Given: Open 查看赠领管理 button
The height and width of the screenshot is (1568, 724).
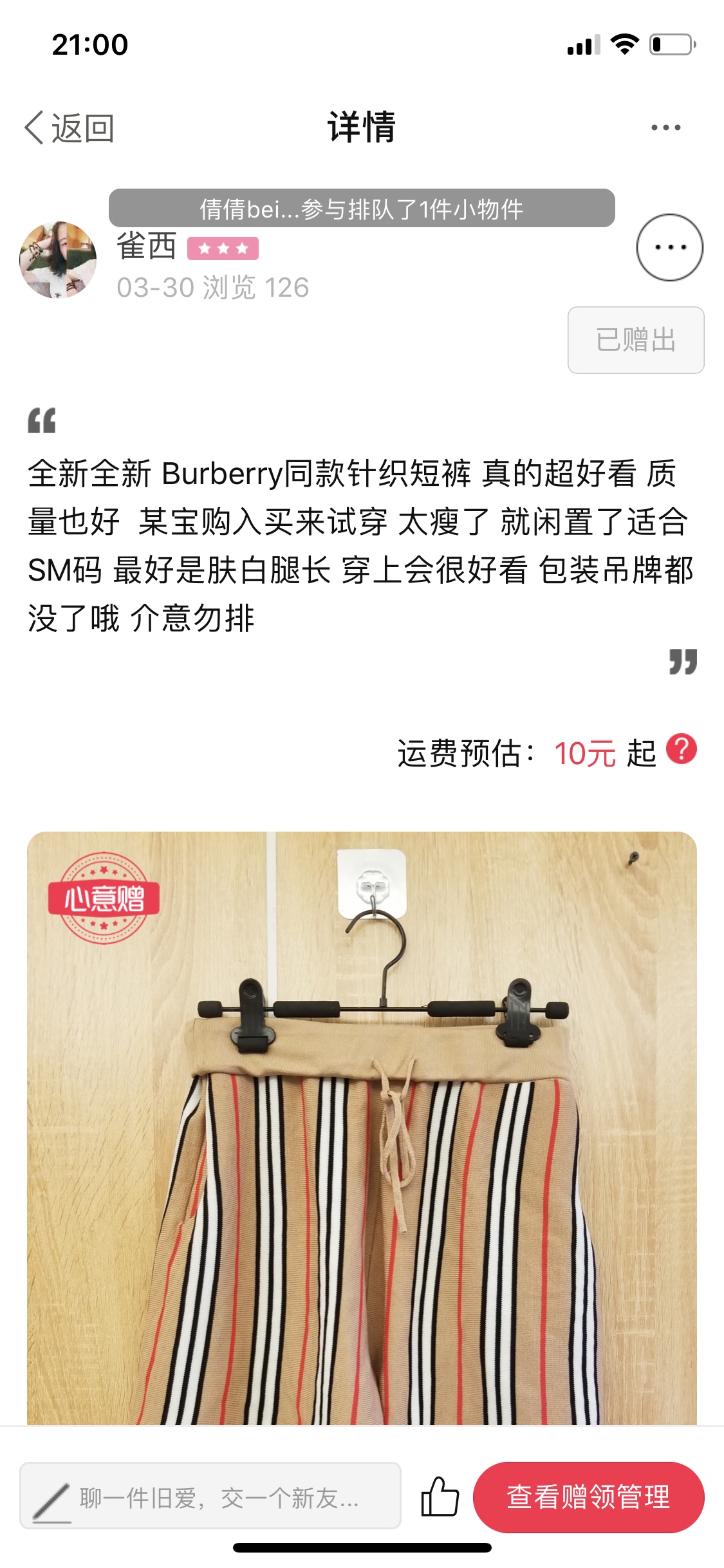Looking at the screenshot, I should click(x=588, y=1497).
